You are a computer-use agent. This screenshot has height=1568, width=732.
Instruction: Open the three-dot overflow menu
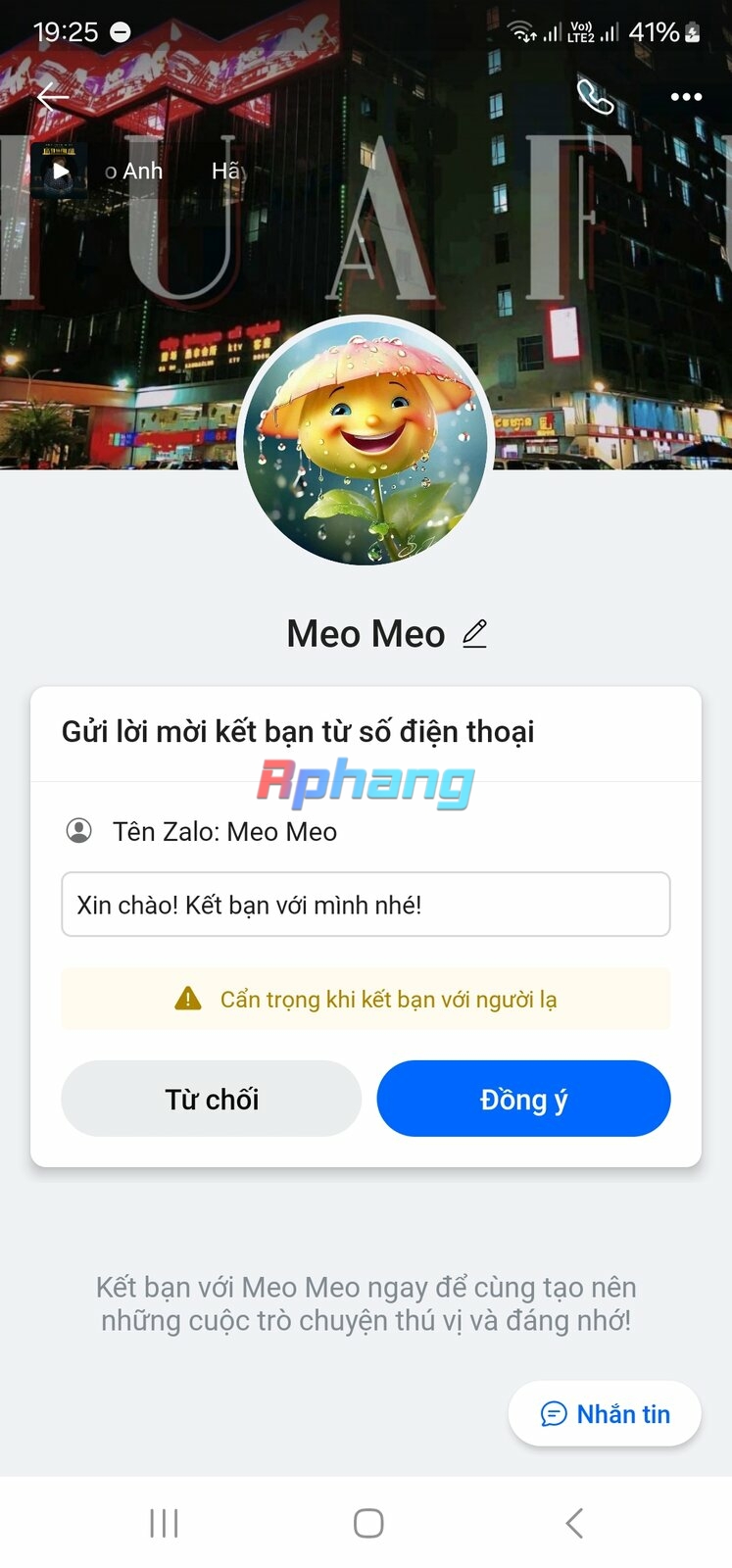686,97
